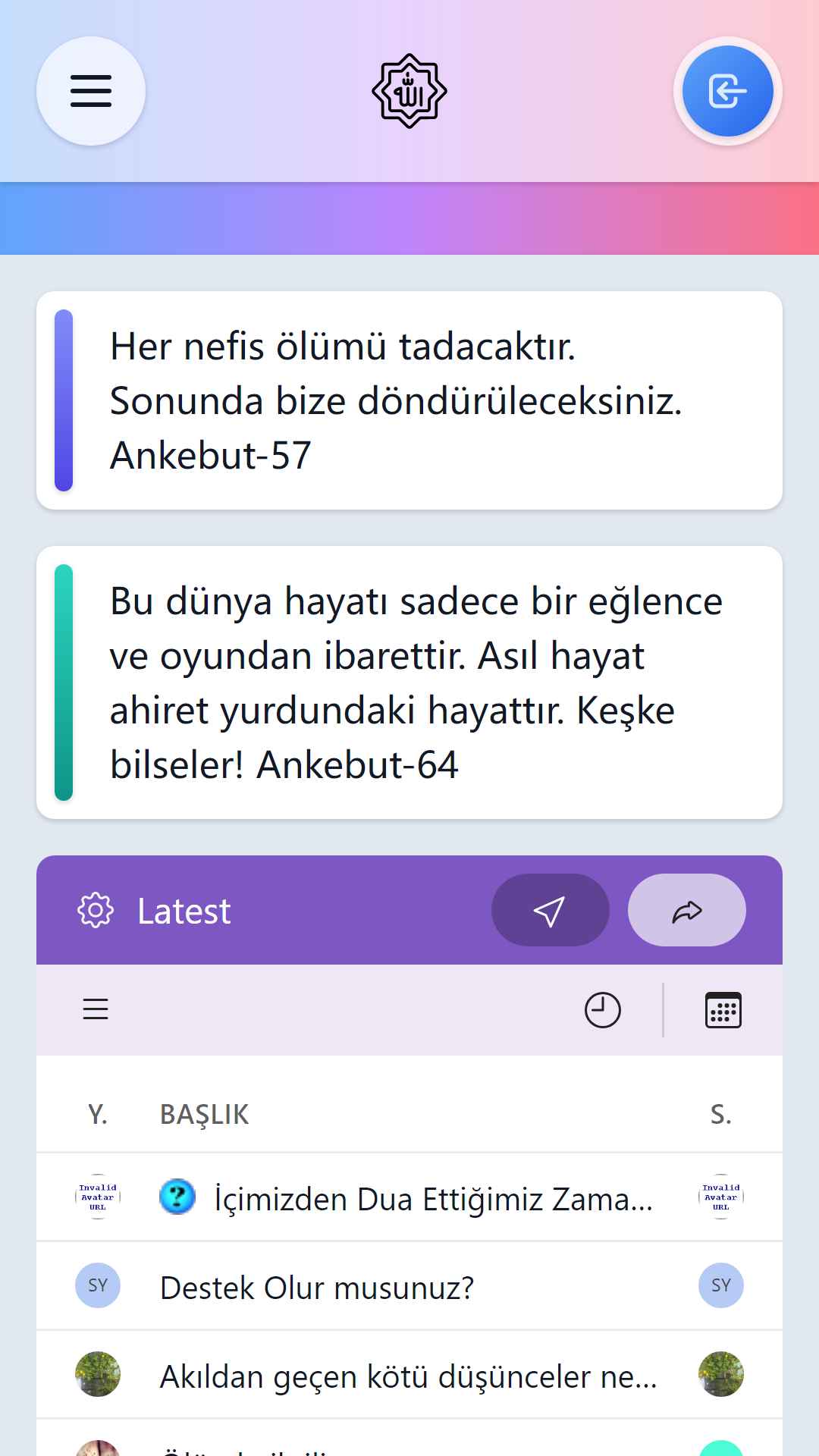Open the Ankebut-57 verse card
This screenshot has width=819, height=1456.
pos(409,400)
